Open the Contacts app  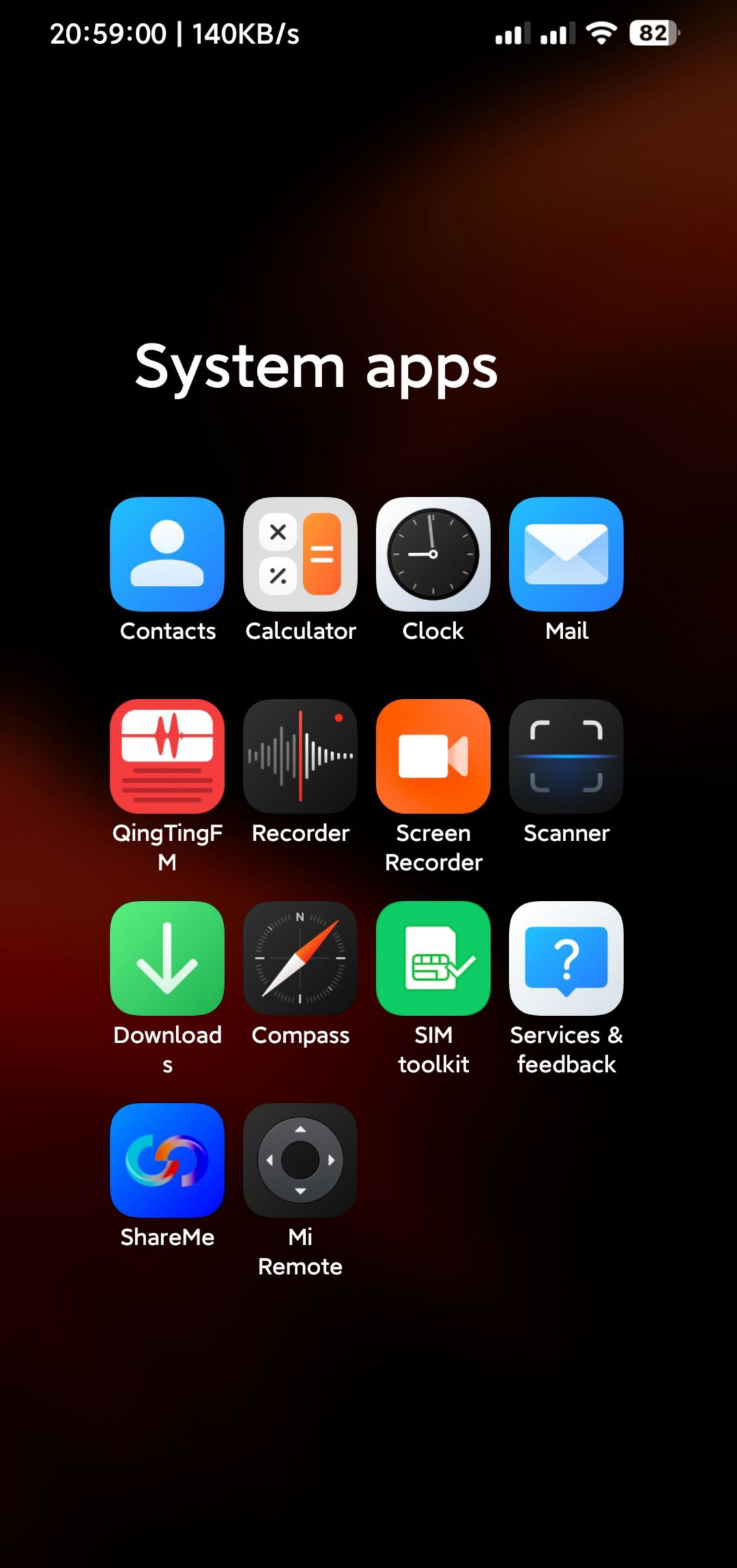(166, 555)
